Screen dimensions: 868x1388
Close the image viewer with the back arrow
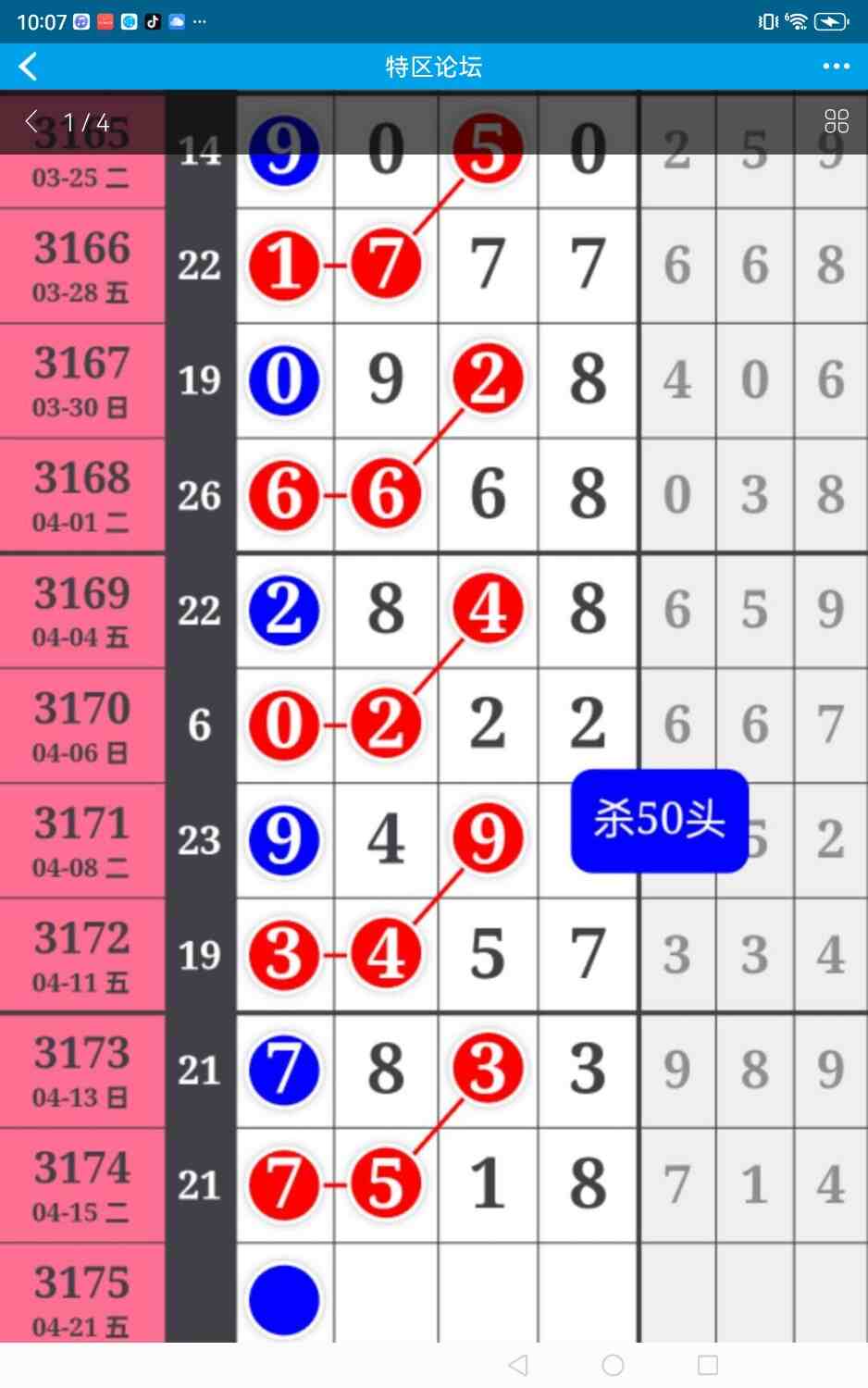pyautogui.click(x=31, y=121)
